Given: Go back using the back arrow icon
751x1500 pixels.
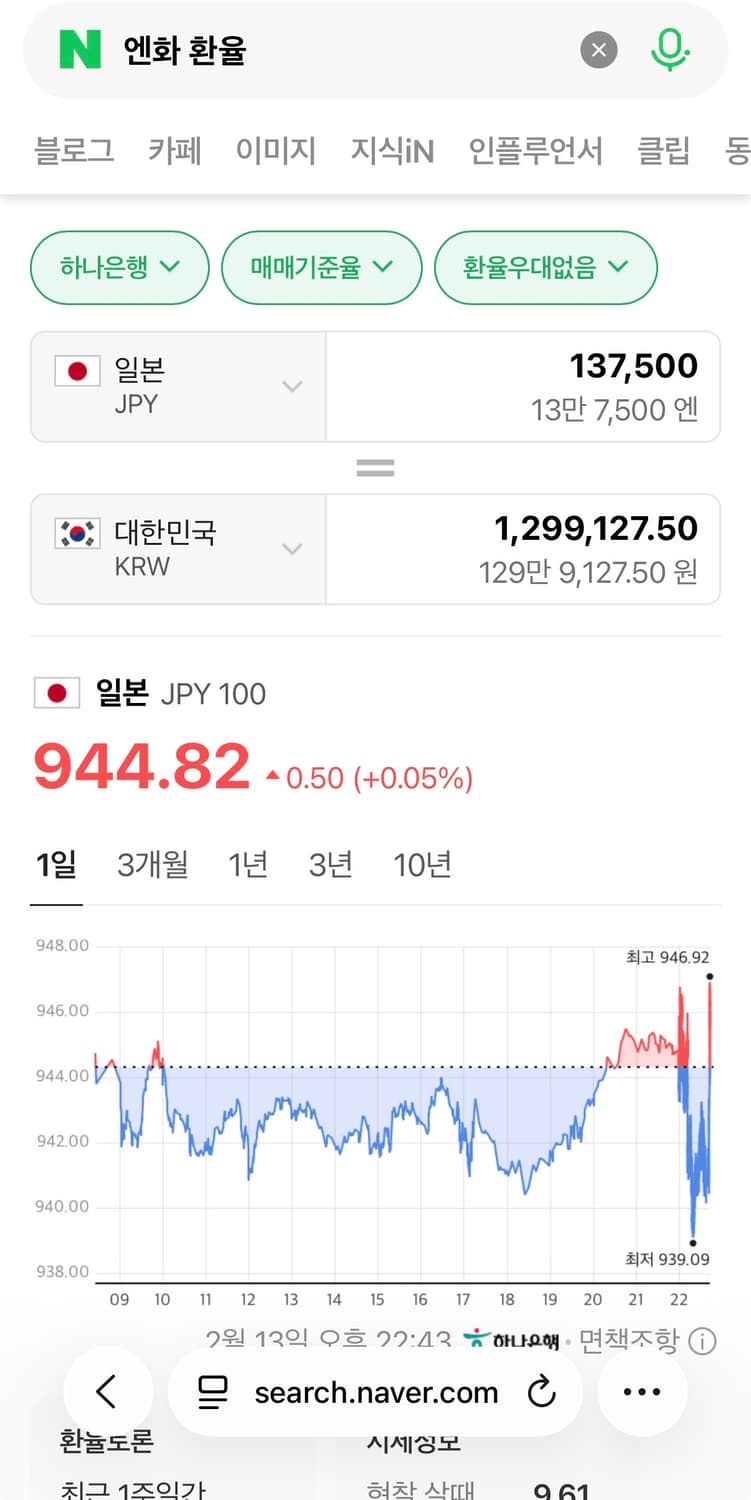Looking at the screenshot, I should pos(108,1392).
